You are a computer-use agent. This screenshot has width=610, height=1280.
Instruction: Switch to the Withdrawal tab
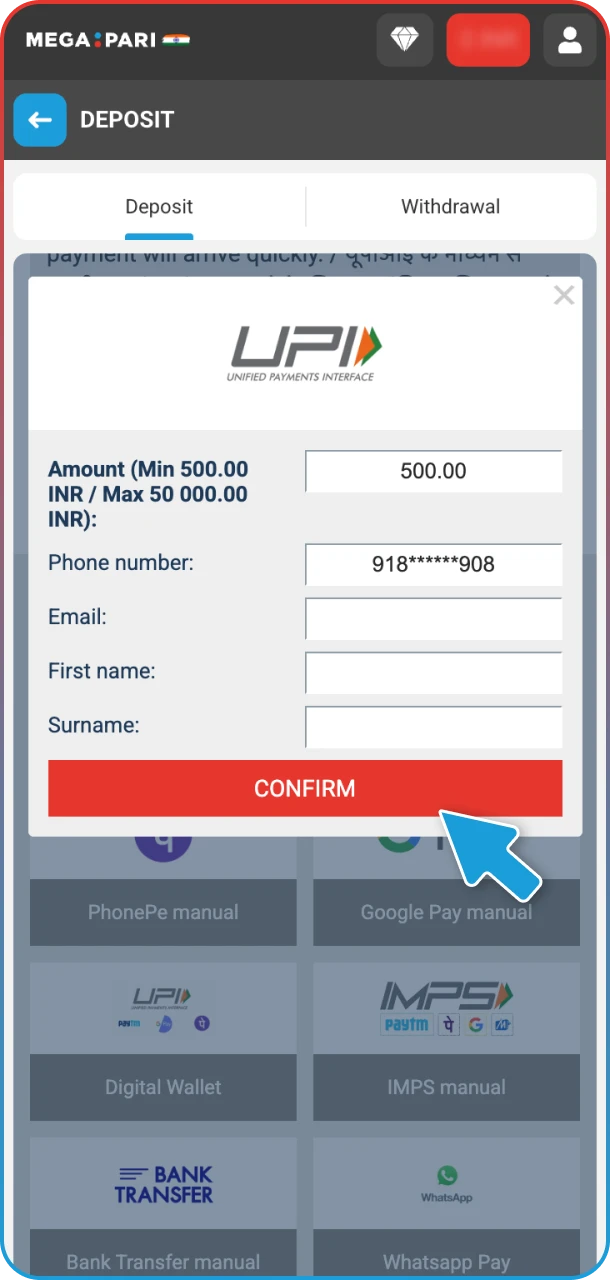(450, 207)
